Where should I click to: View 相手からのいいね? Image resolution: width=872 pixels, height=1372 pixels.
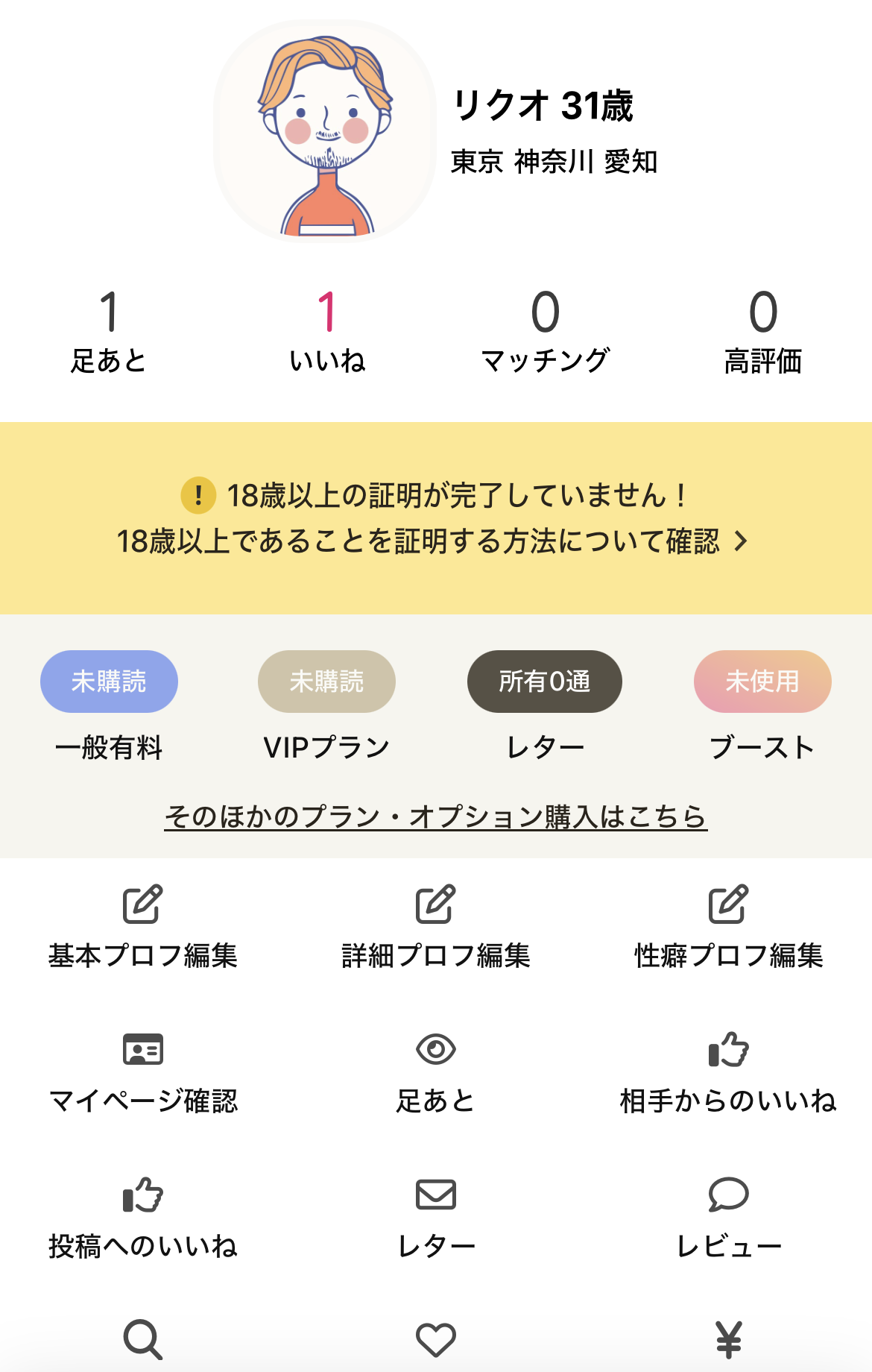[729, 1073]
